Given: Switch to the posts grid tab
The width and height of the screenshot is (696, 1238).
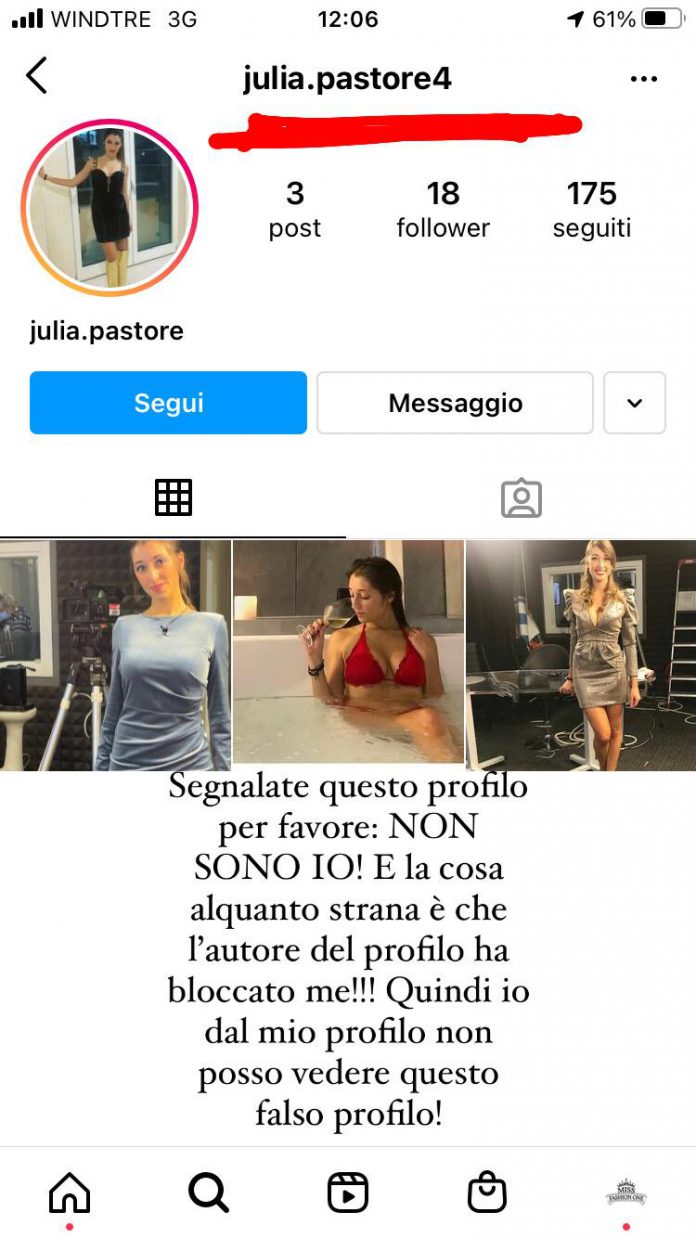Looking at the screenshot, I should coord(173,497).
